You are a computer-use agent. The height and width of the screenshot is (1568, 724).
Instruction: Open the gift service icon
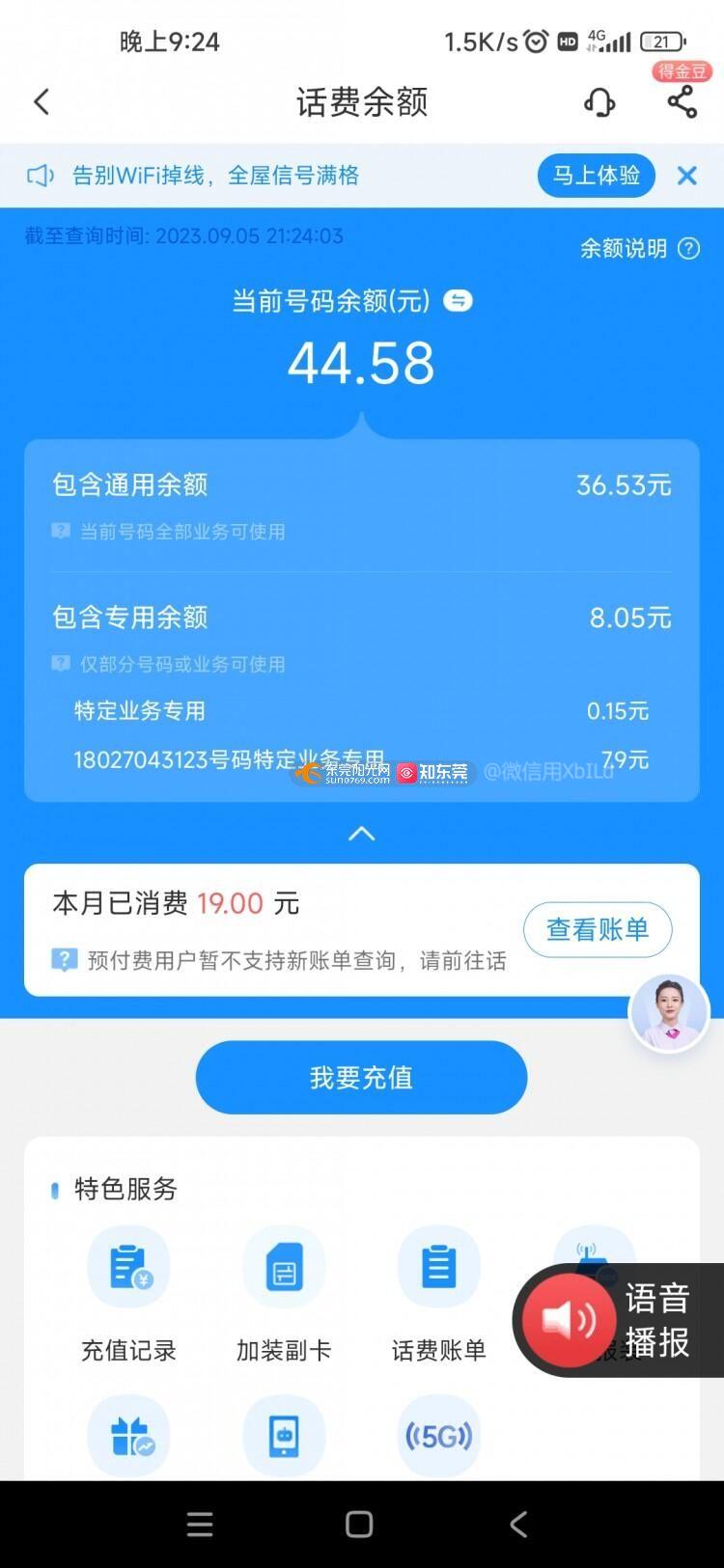pos(128,1437)
